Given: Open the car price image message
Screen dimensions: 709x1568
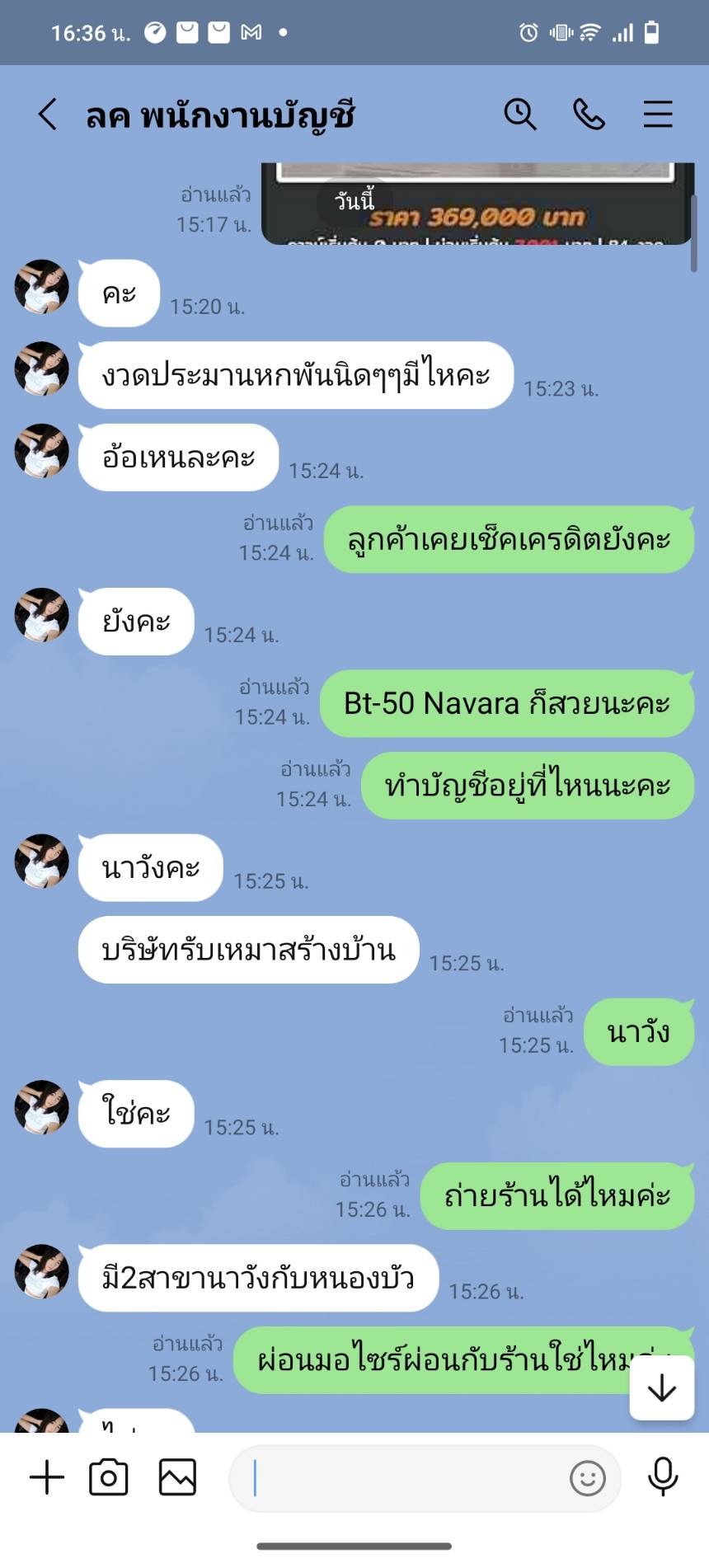Looking at the screenshot, I should point(478,204).
